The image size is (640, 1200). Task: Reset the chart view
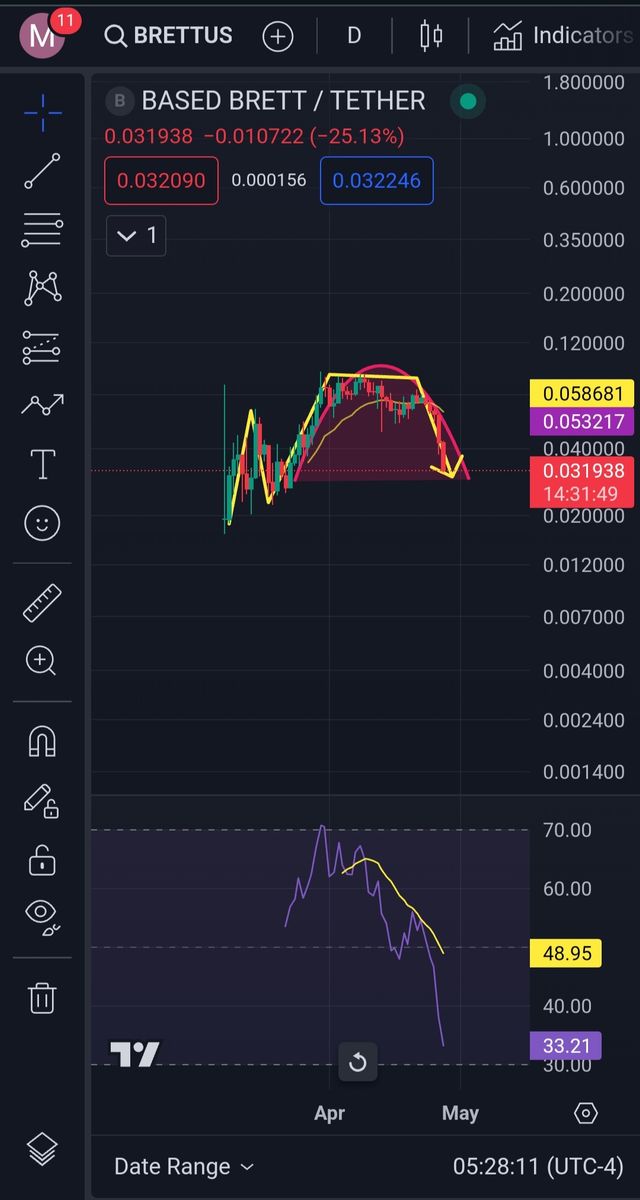358,1062
